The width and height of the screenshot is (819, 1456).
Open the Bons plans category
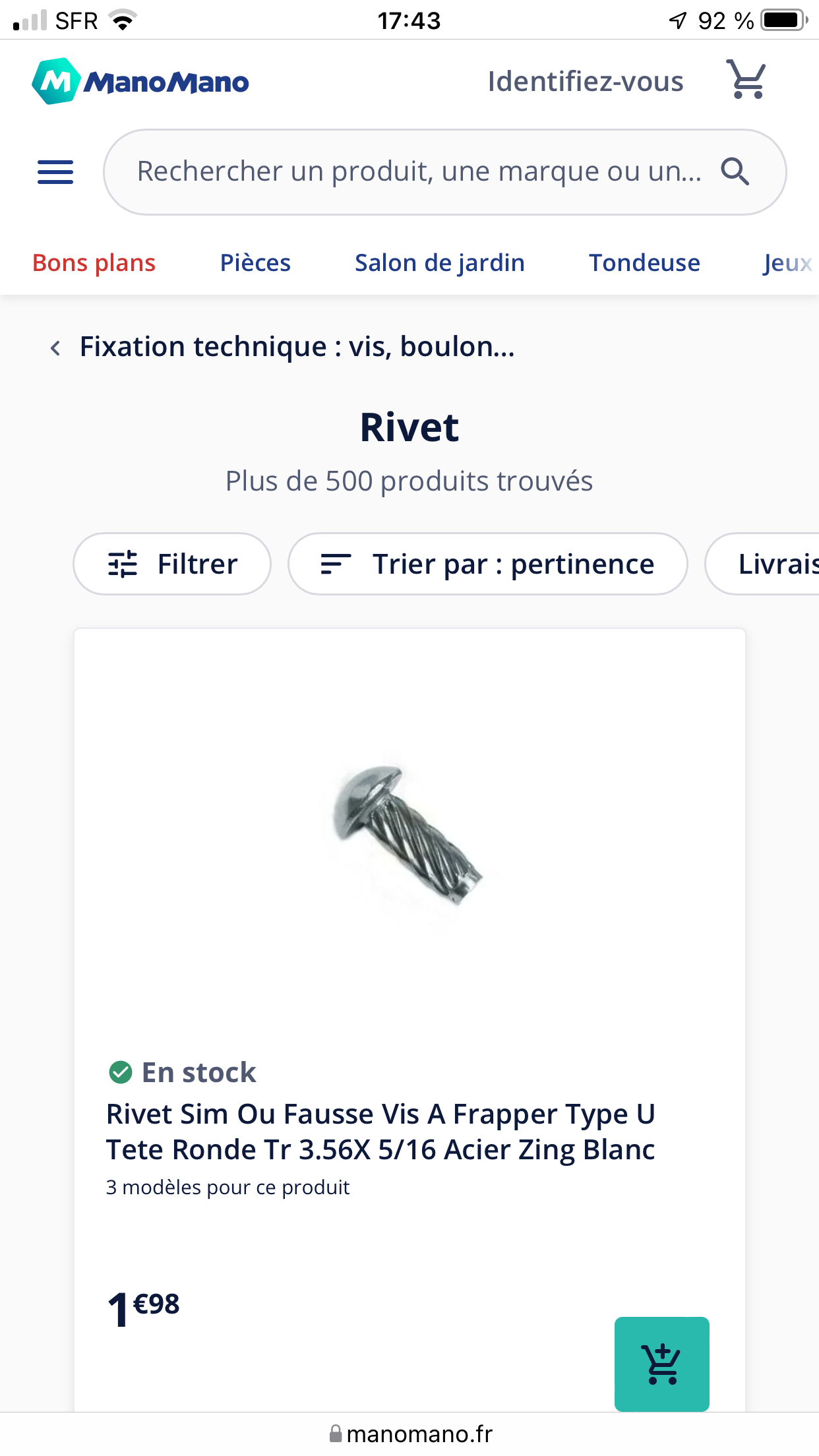[94, 262]
